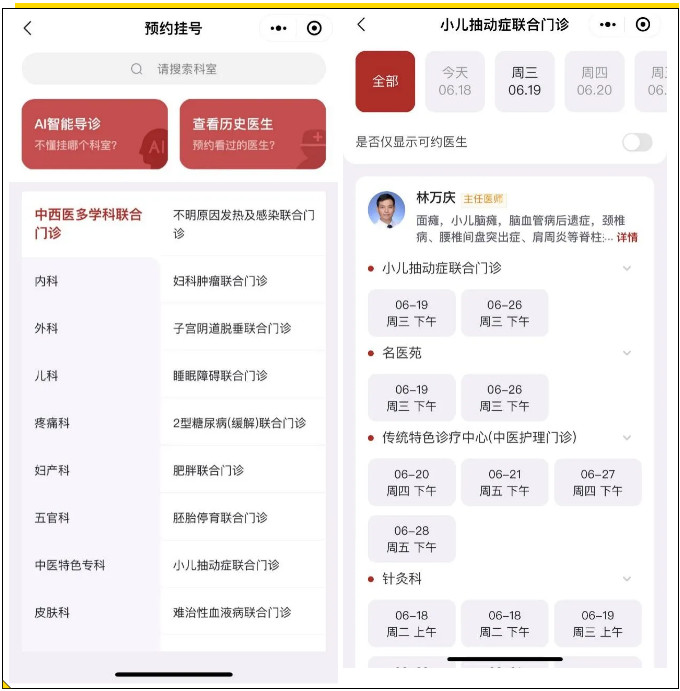This screenshot has width=680, height=691.
Task: Toggle 是否仅显示可约医生 switch
Action: pyautogui.click(x=637, y=142)
